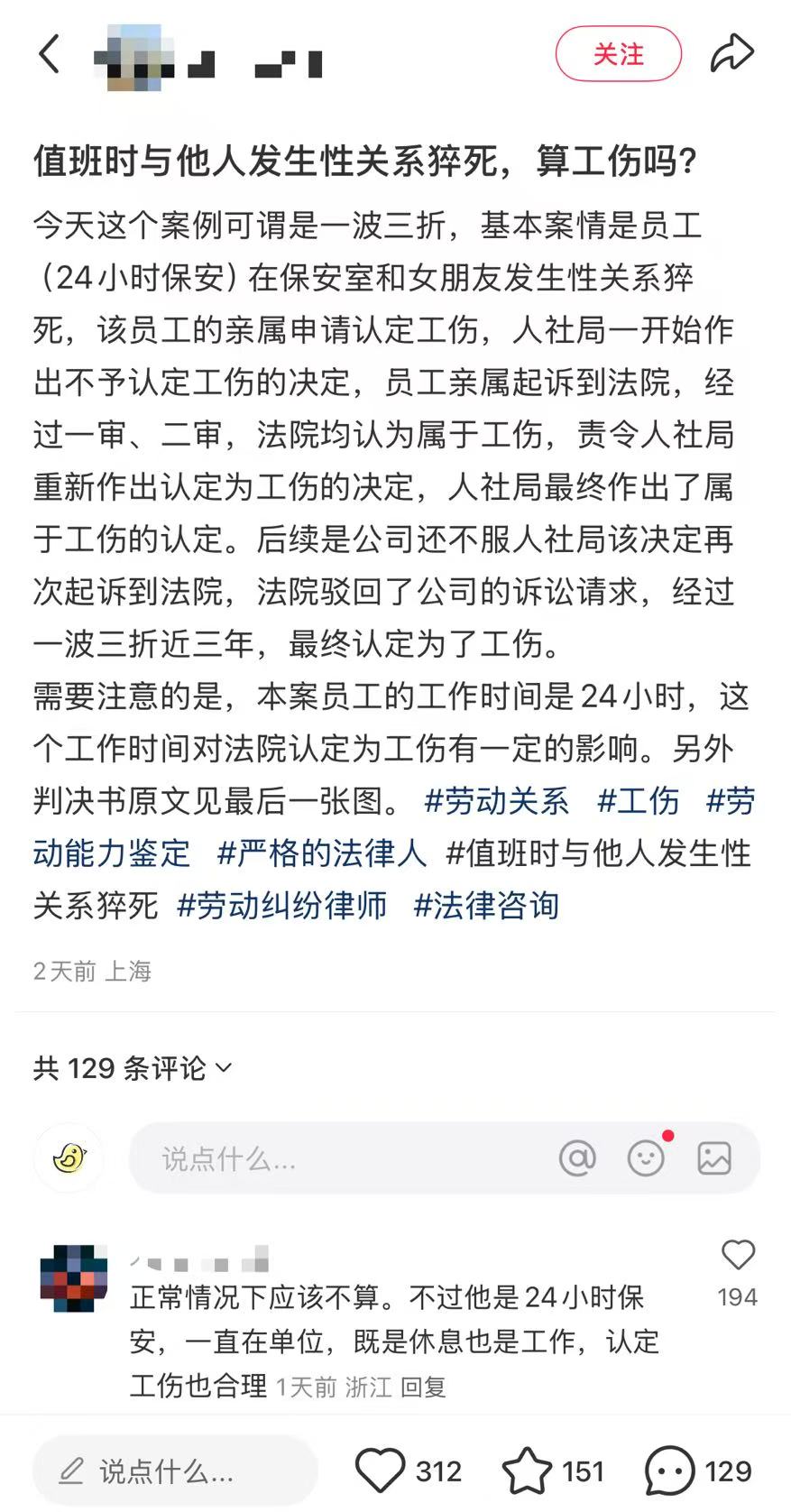
Task: Open the author's blurred avatar profile
Action: (x=135, y=58)
